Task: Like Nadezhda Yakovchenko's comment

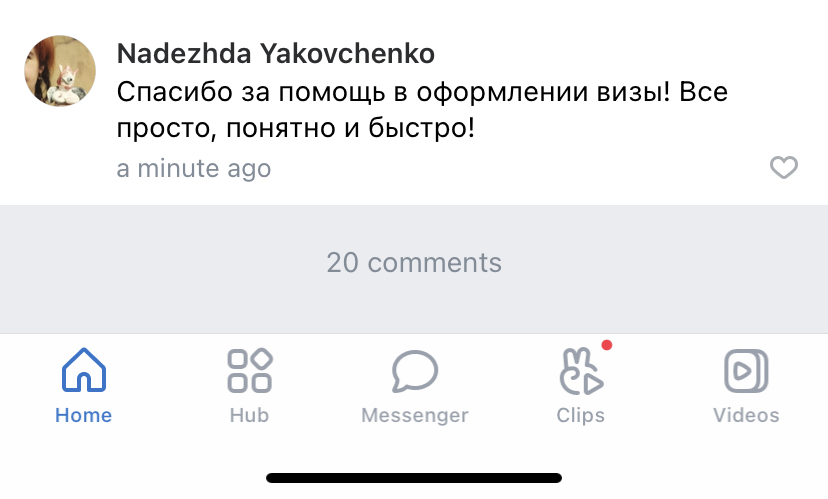Action: click(783, 168)
